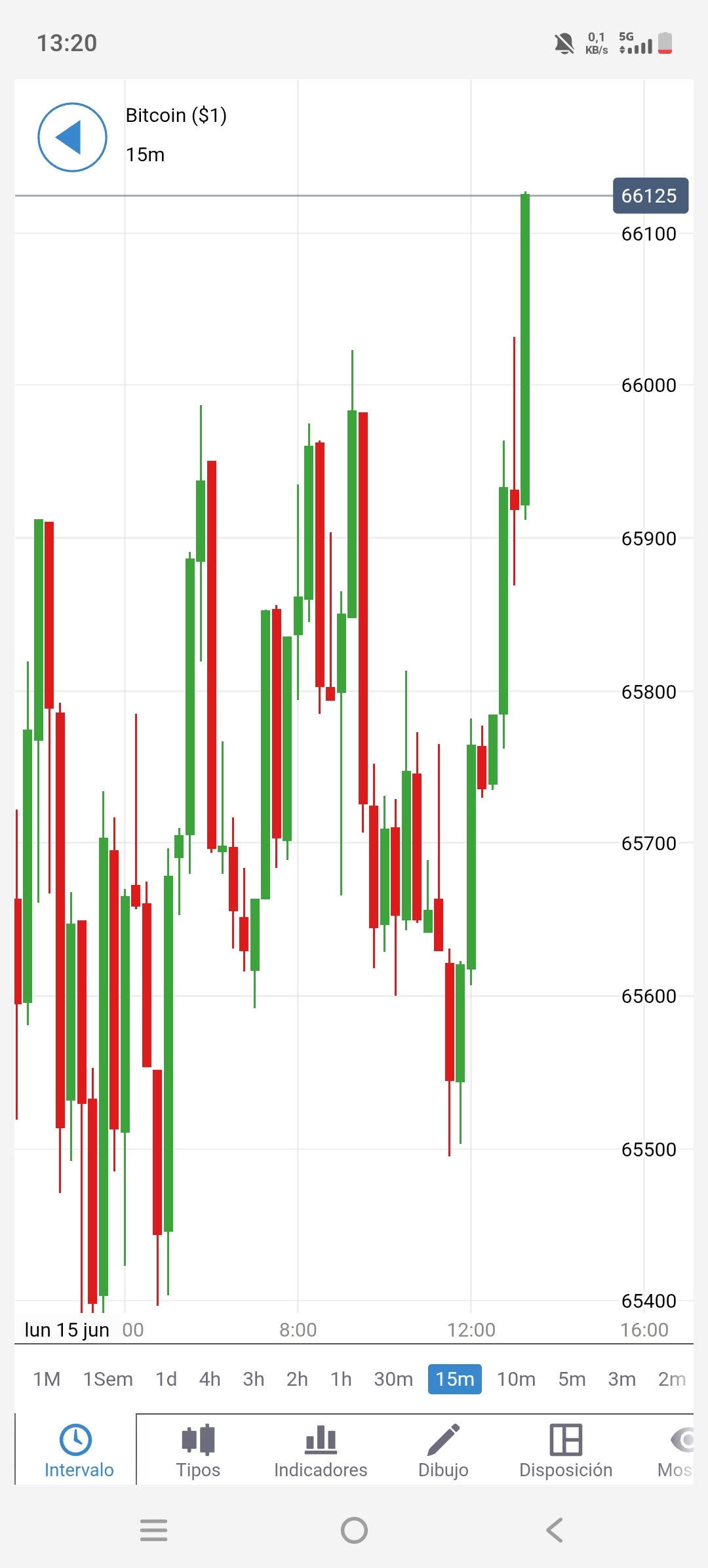The width and height of the screenshot is (708, 1568).
Task: Choose the 1d interval
Action: (167, 1379)
